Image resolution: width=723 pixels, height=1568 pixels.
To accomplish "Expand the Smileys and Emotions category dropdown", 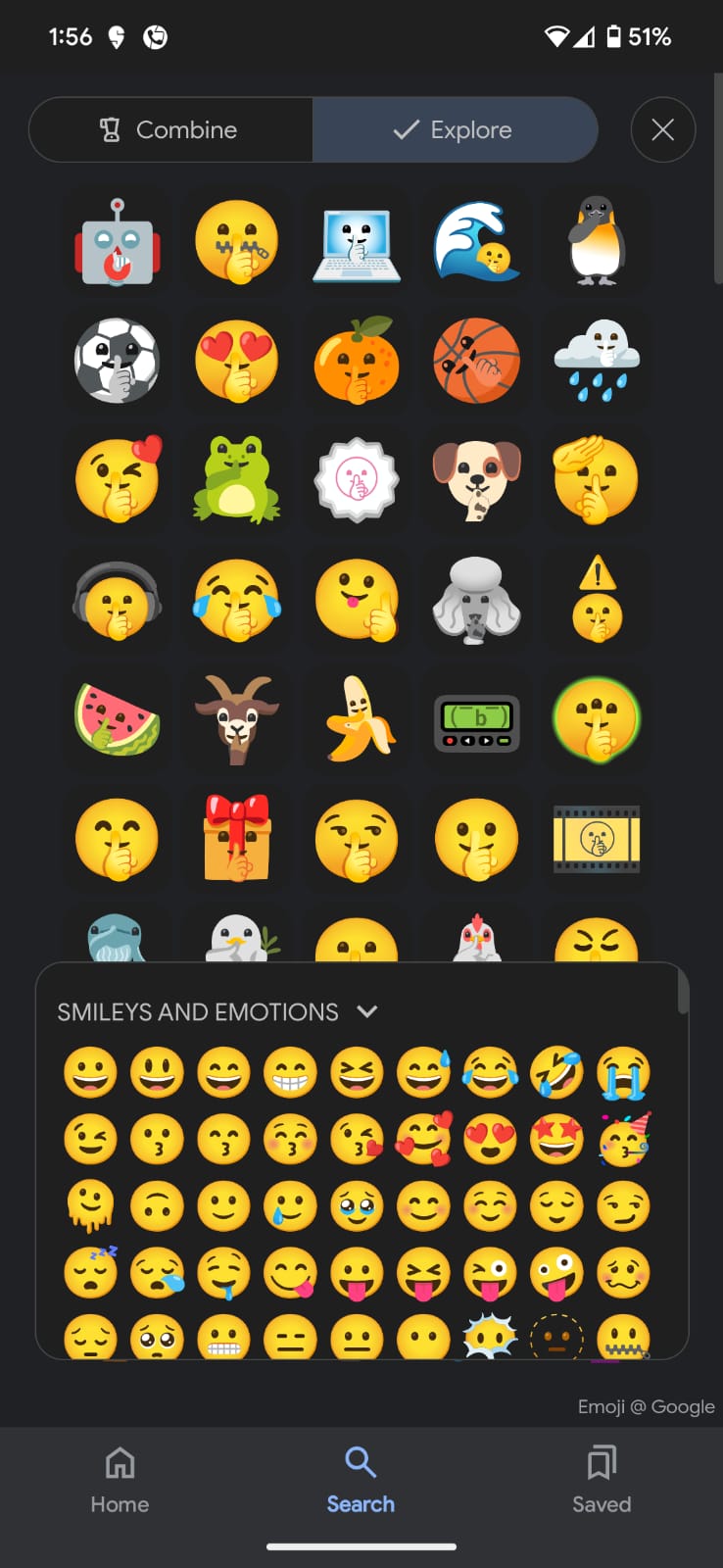I will [367, 1011].
